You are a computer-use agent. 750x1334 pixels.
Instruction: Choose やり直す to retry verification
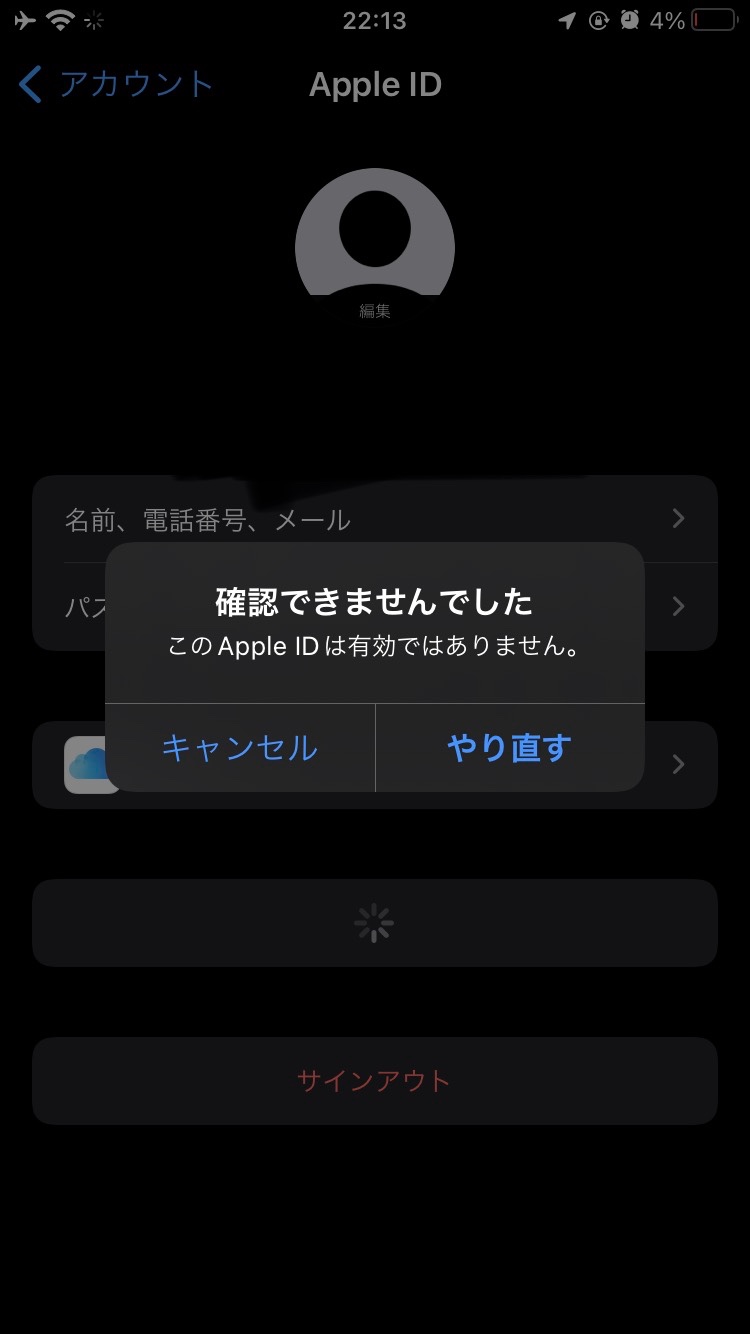point(510,748)
